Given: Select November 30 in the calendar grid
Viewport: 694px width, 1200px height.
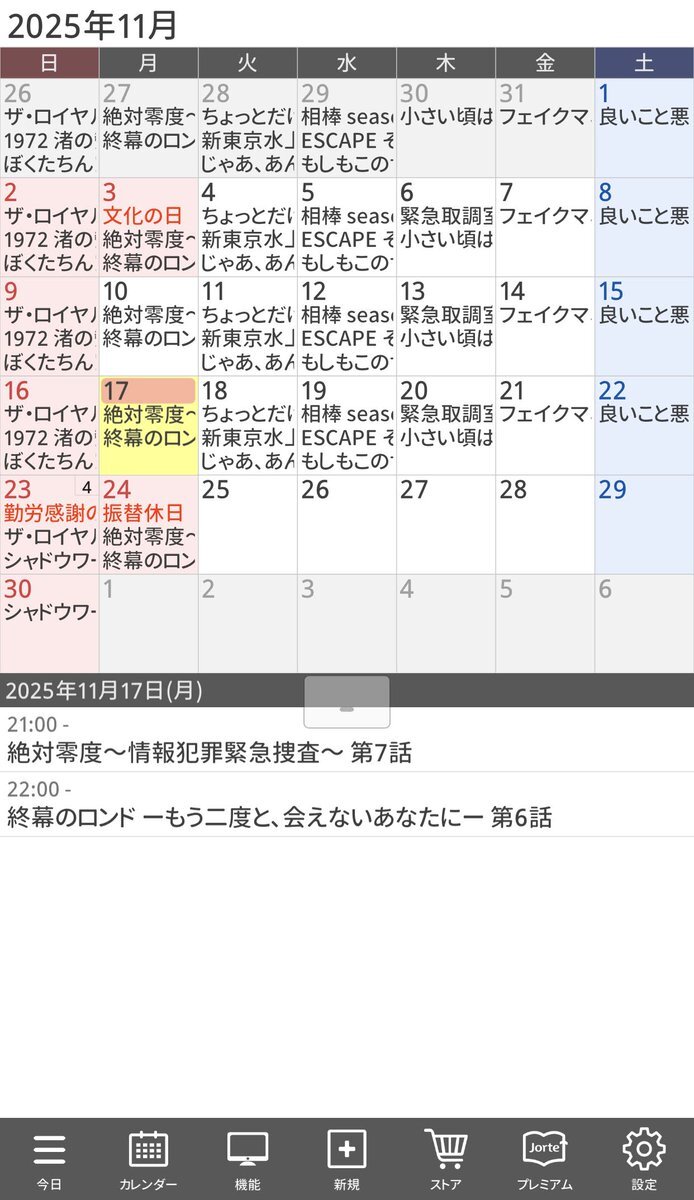Looking at the screenshot, I should 49,623.
